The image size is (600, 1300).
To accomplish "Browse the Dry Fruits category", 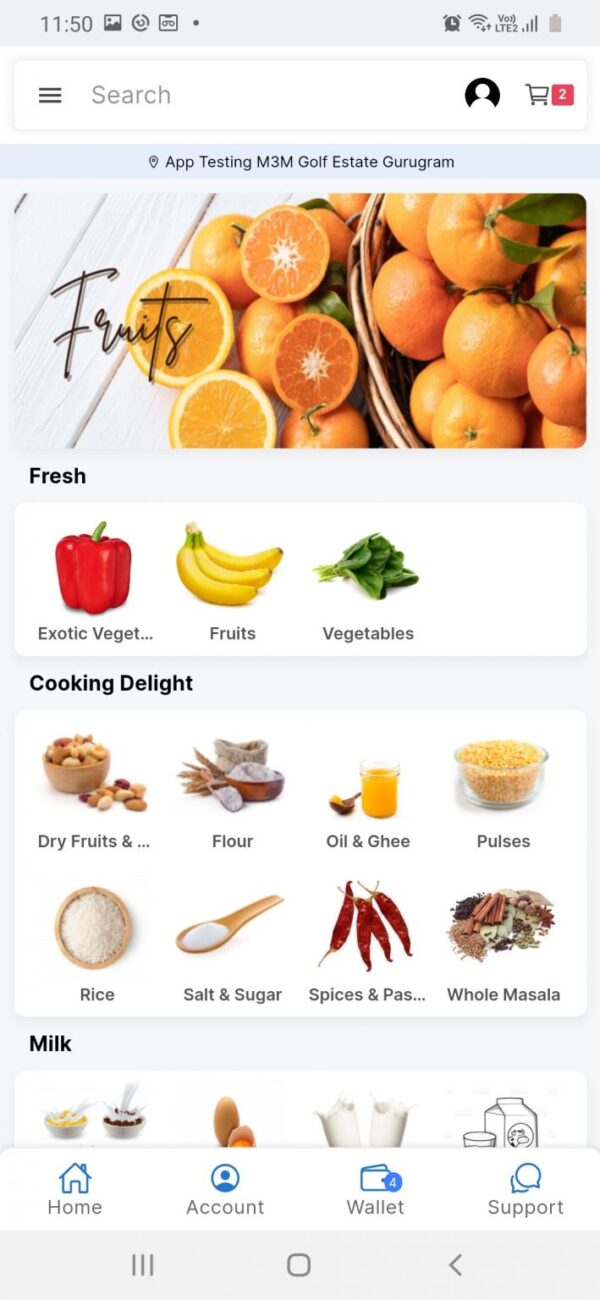I will coord(95,790).
